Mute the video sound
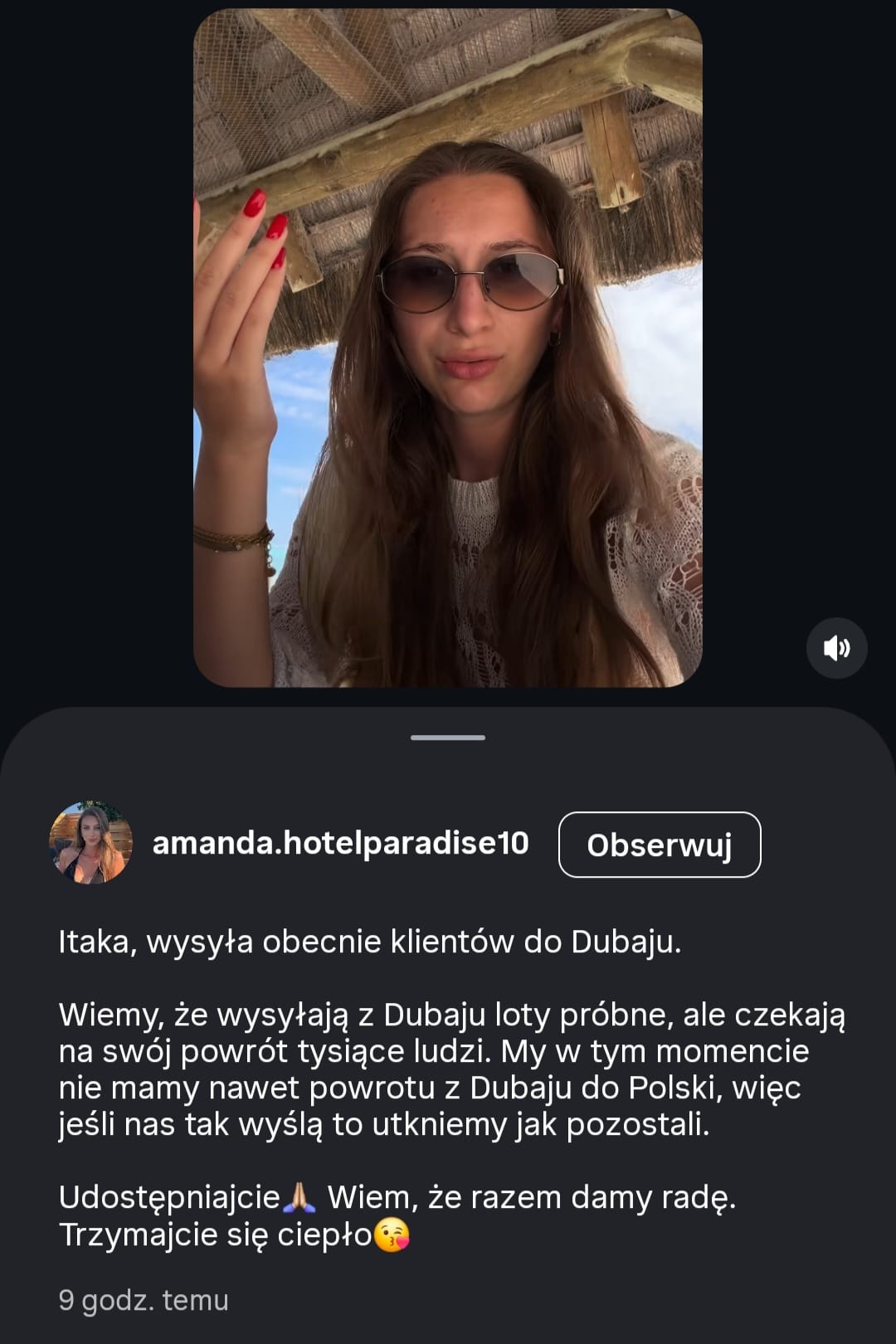 [x=836, y=648]
